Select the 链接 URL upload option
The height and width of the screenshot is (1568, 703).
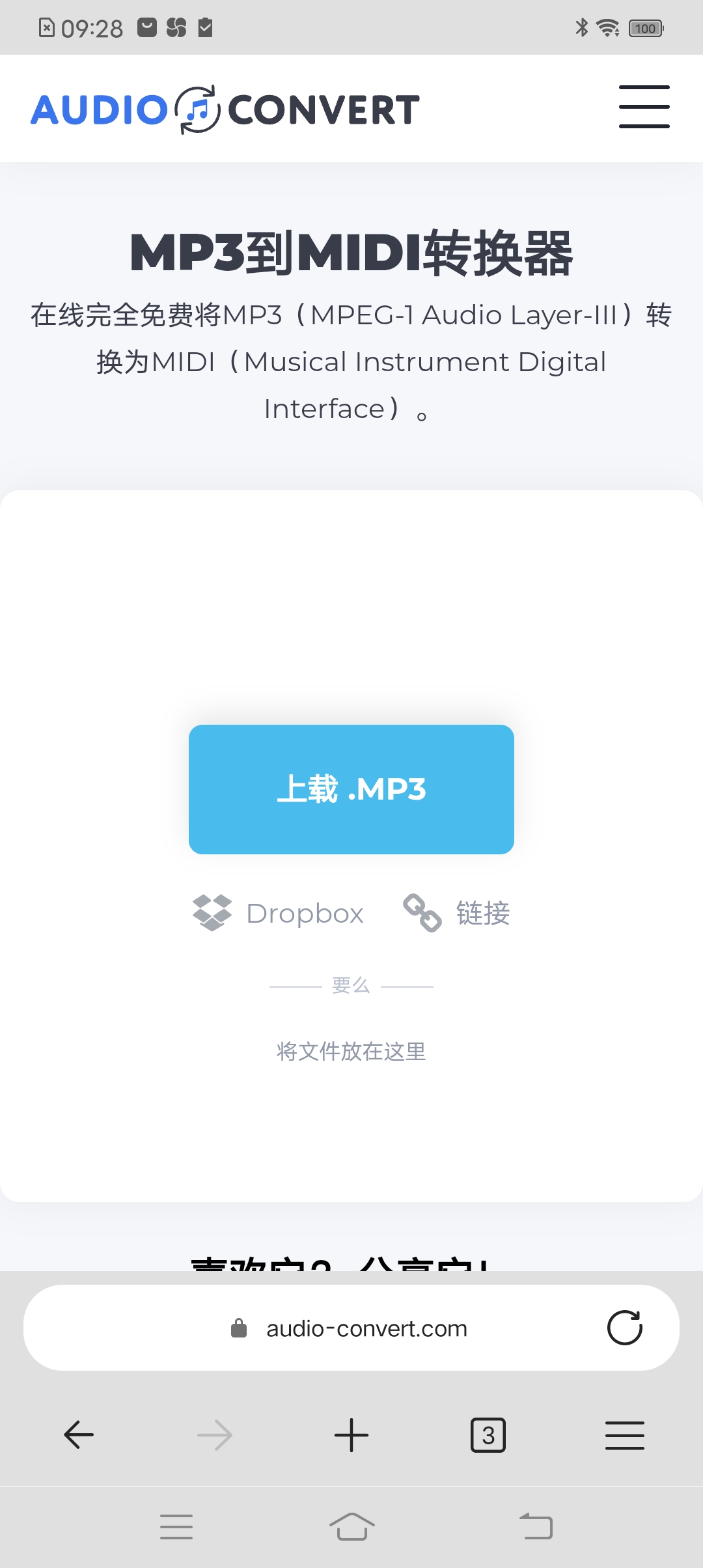click(x=457, y=913)
